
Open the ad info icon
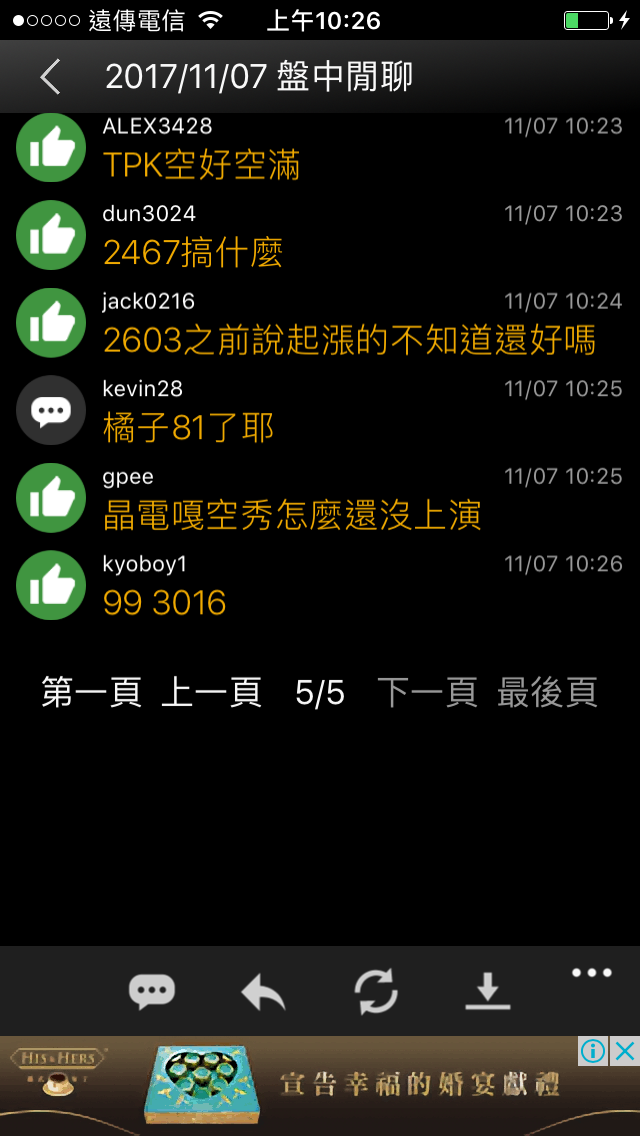[x=593, y=1051]
